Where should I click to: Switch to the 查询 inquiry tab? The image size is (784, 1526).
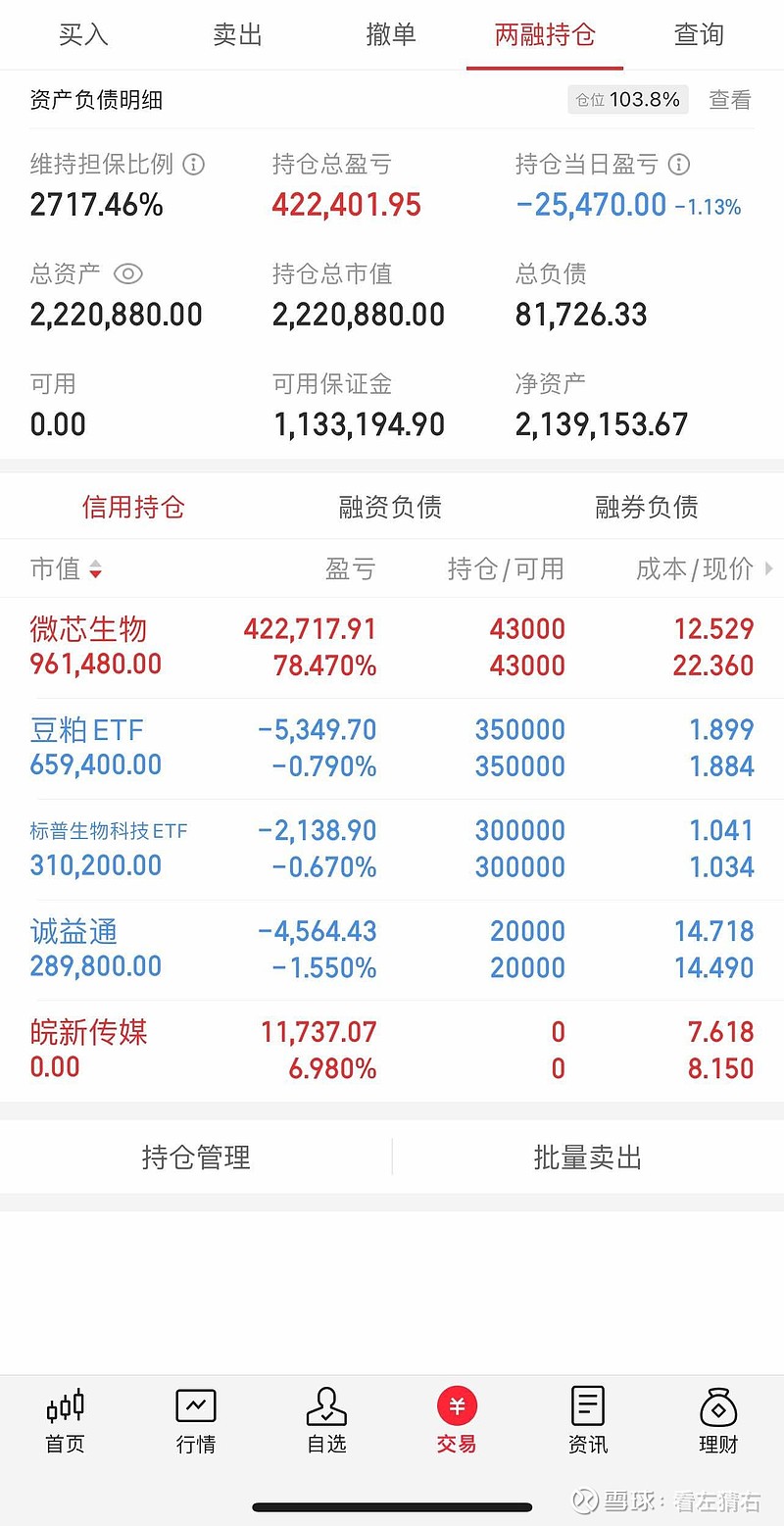pyautogui.click(x=698, y=34)
